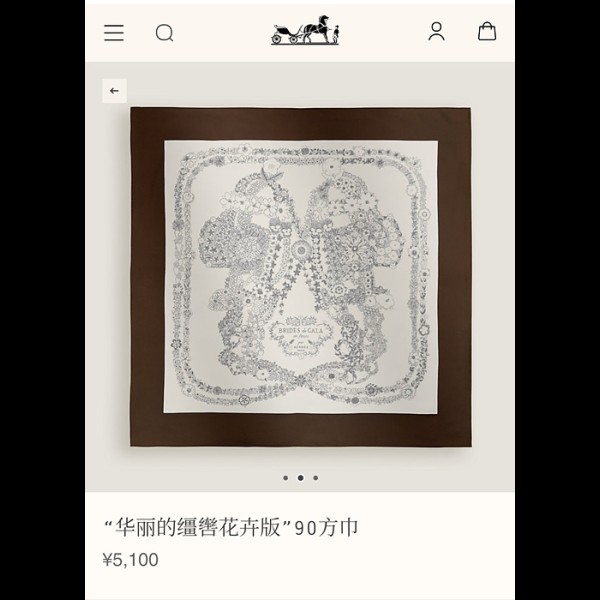The height and width of the screenshot is (600, 600).
Task: Select the third image page dot
Action: pyautogui.click(x=316, y=478)
